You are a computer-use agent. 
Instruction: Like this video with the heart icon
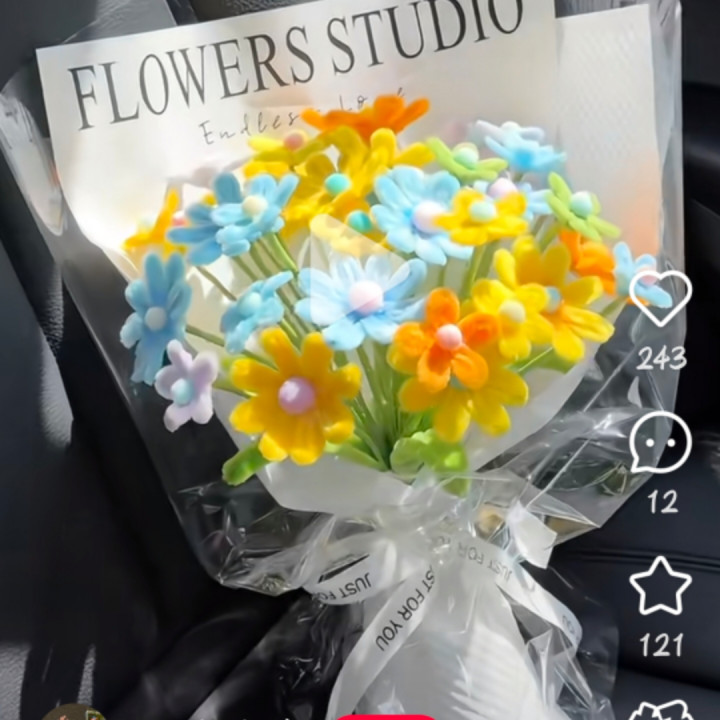tap(660, 298)
